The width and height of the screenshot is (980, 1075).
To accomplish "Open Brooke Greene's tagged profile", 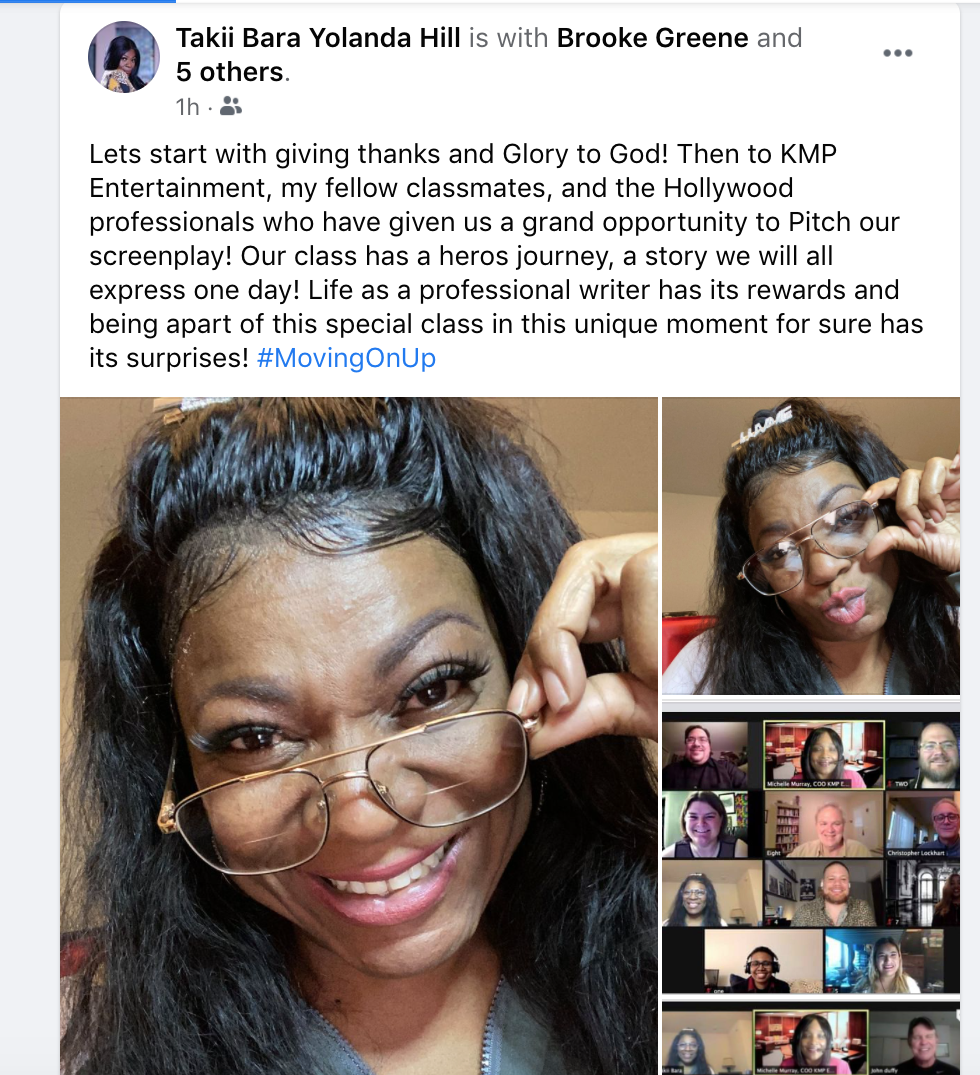I will tap(652, 38).
